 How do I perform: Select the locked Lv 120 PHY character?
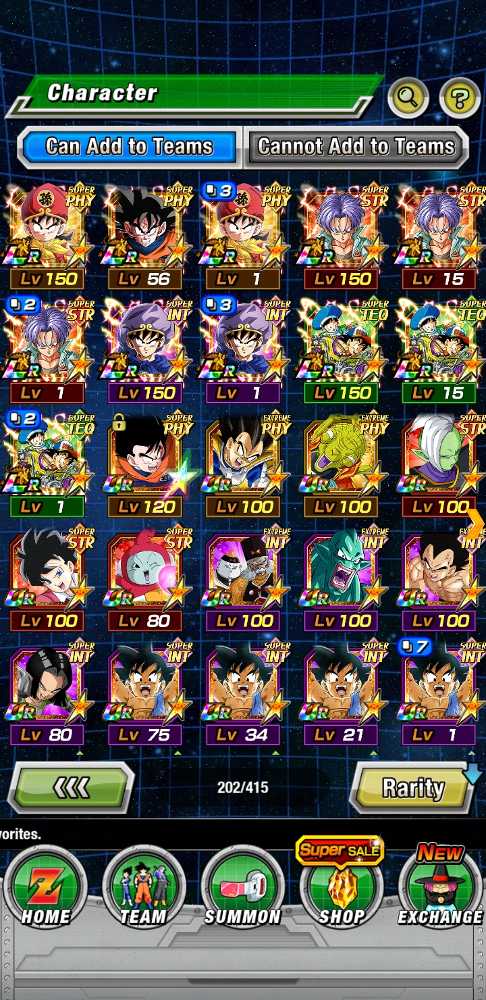click(x=145, y=466)
